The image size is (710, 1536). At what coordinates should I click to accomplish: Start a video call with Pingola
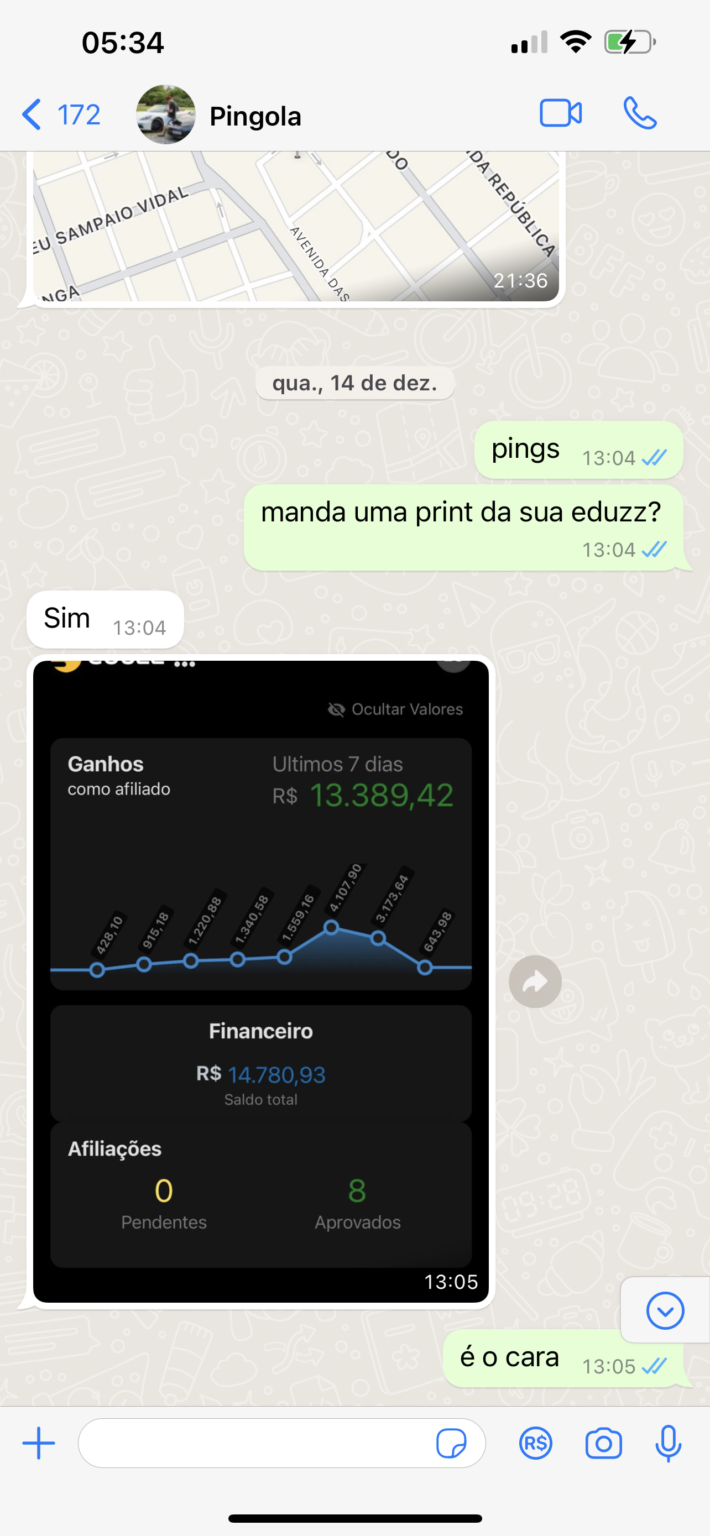click(x=560, y=114)
